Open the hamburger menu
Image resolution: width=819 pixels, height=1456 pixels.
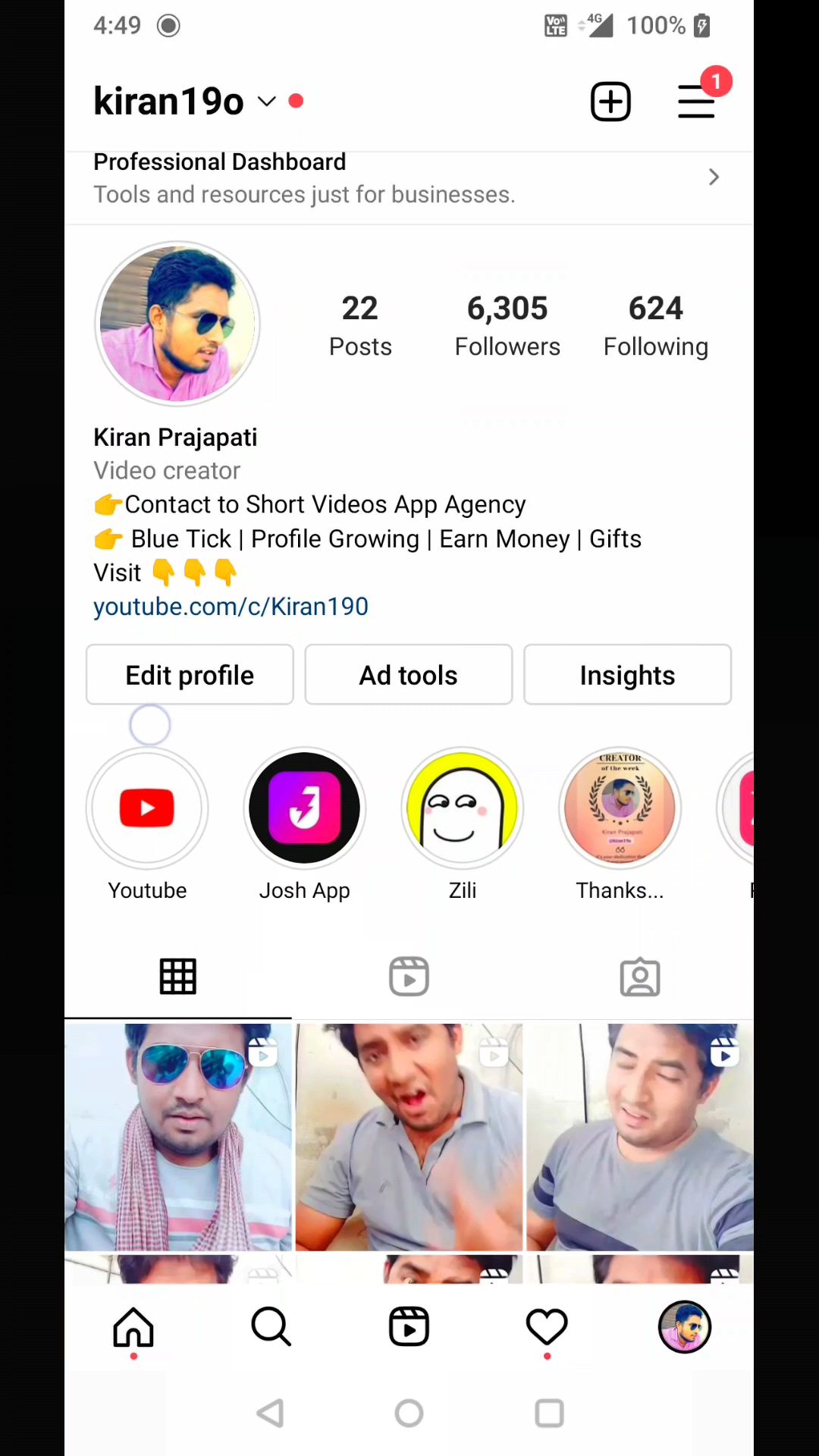pos(696,102)
